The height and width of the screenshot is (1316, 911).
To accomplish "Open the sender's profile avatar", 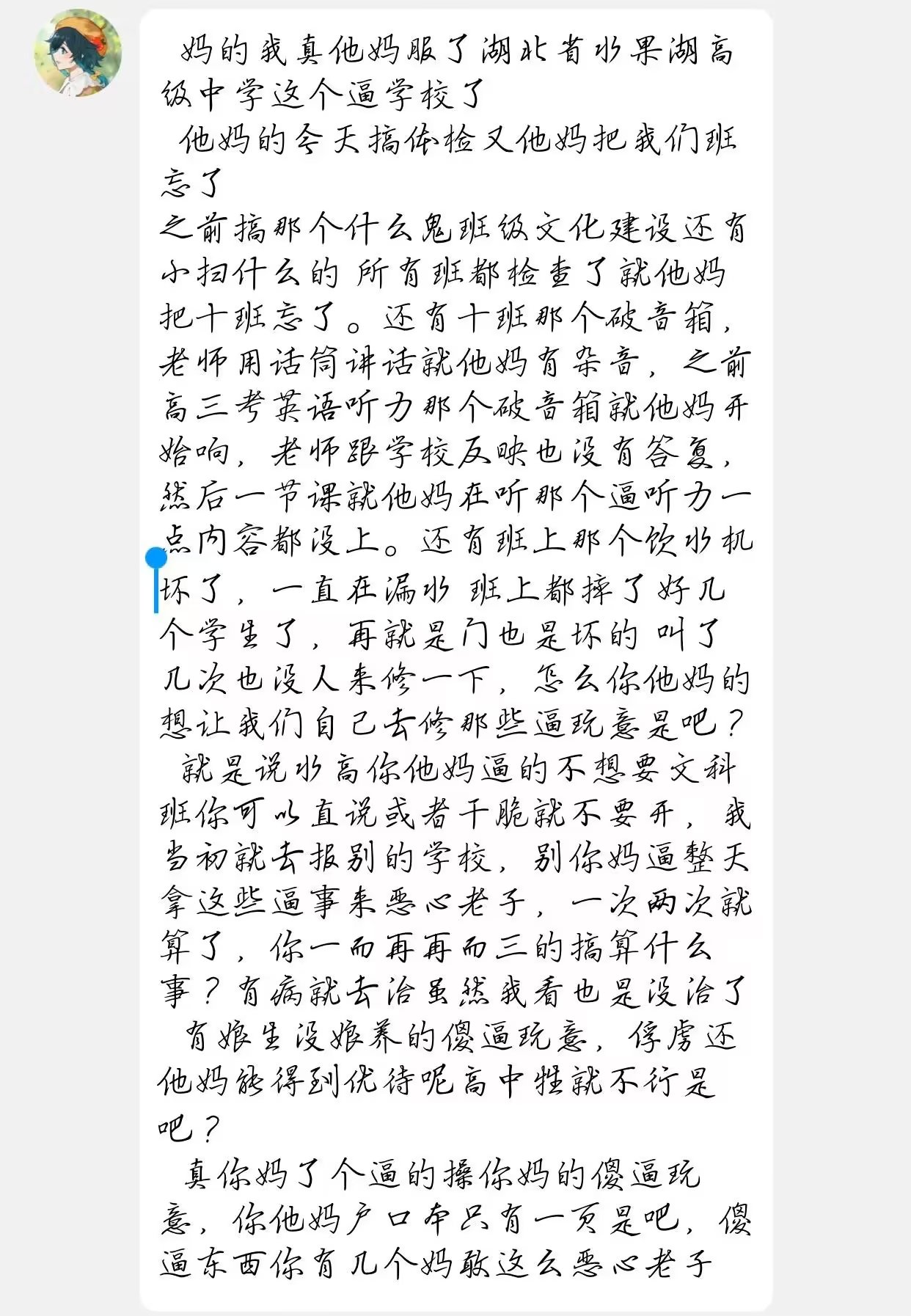I will point(78,53).
